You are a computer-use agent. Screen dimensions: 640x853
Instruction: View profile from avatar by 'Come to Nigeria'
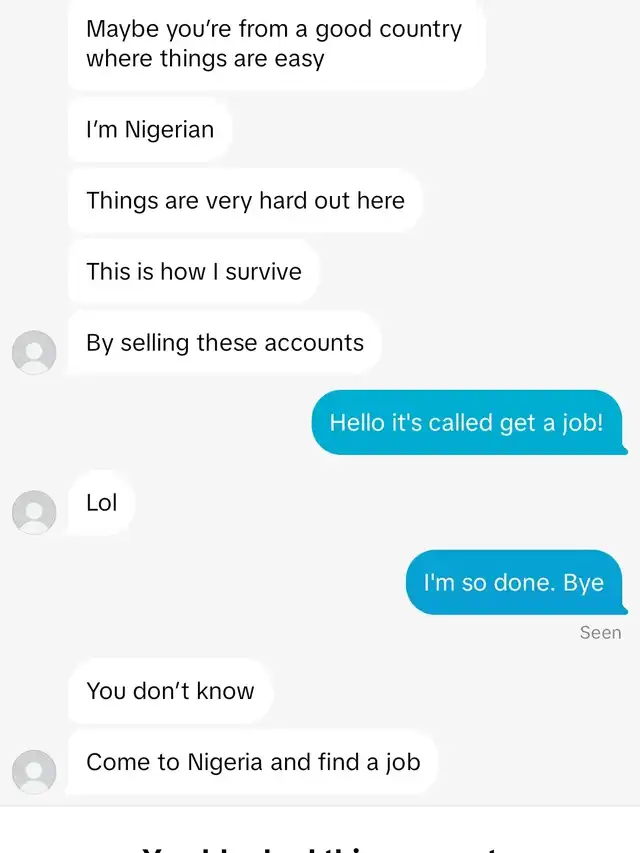point(33,771)
